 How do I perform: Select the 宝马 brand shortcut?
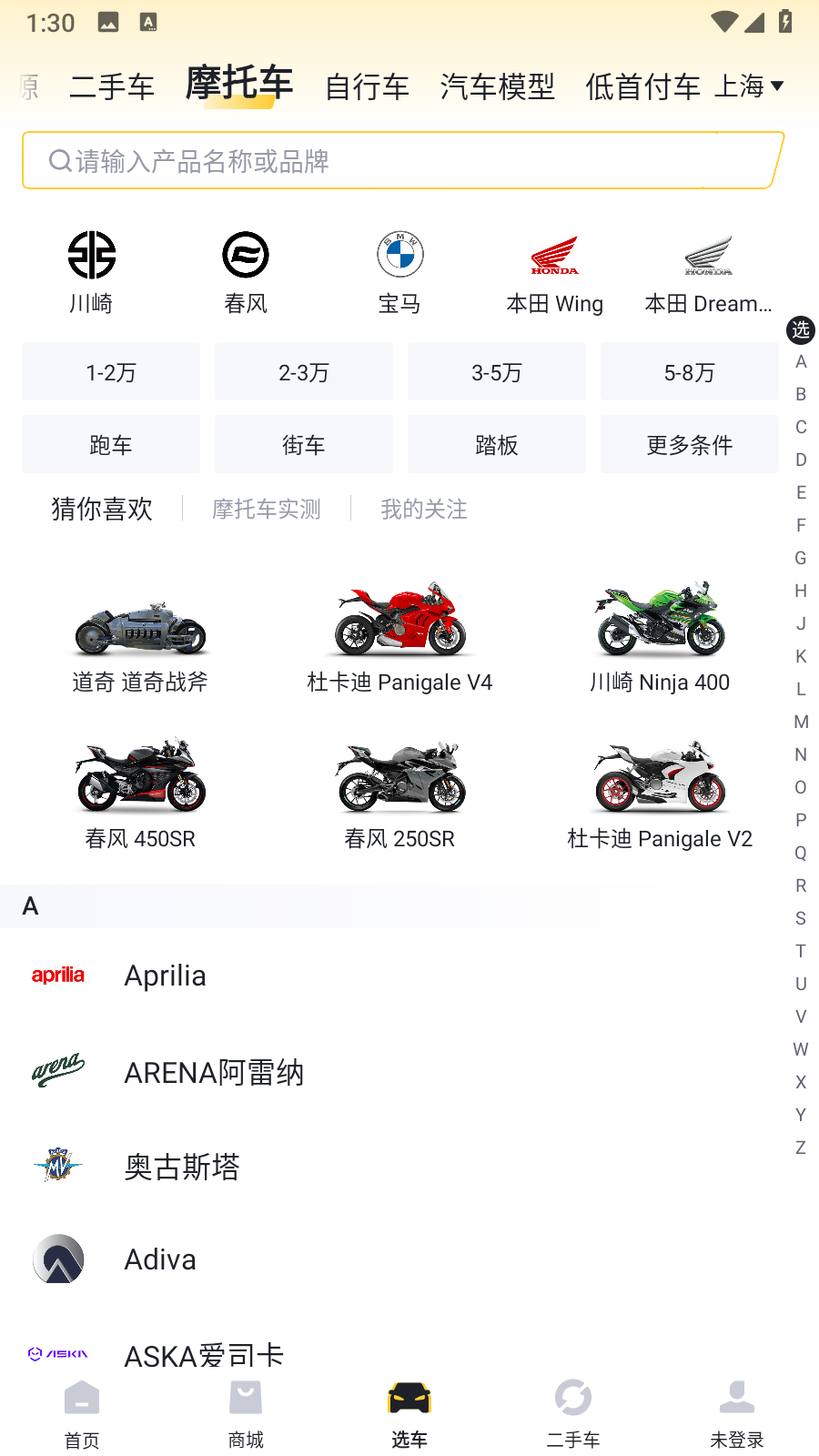pos(399,272)
